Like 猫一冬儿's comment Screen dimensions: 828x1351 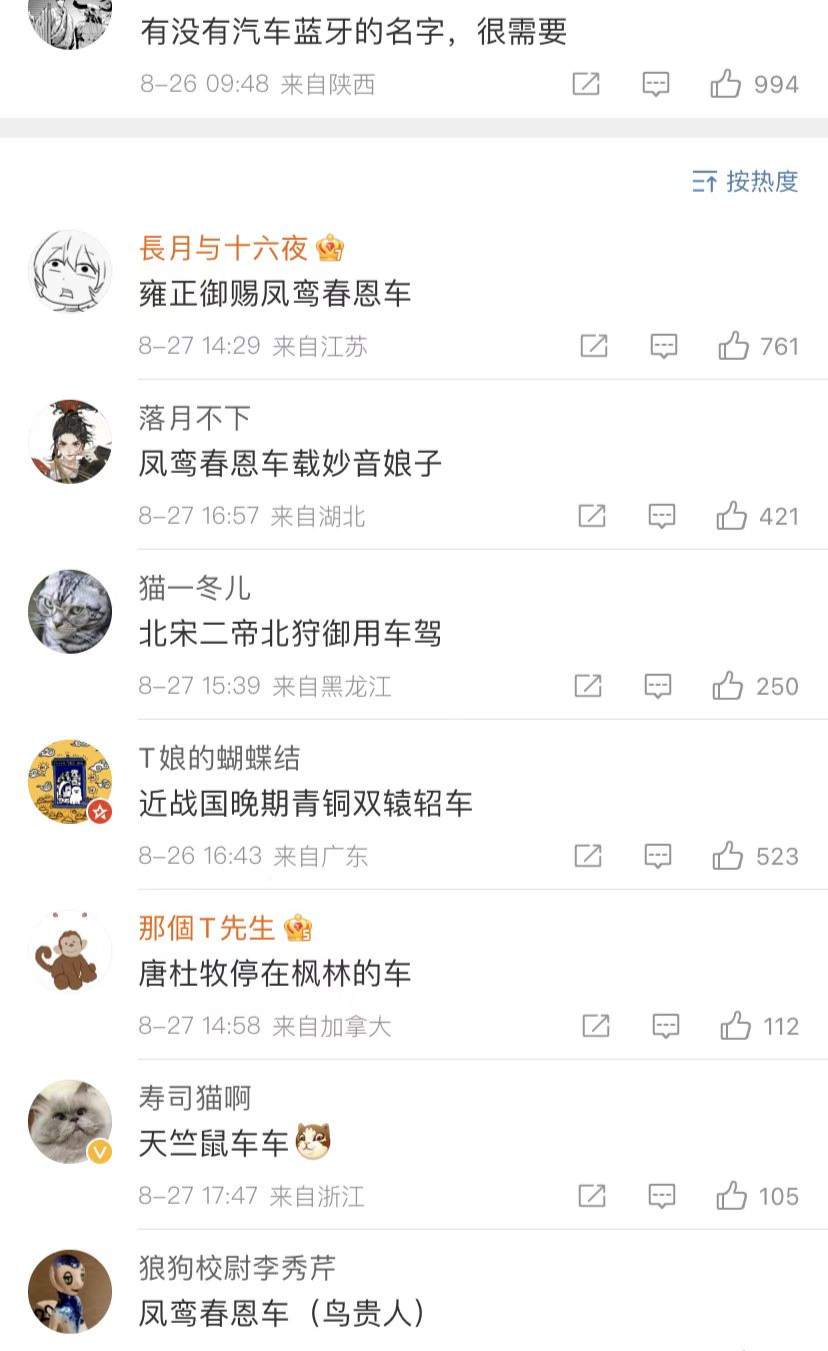[728, 686]
